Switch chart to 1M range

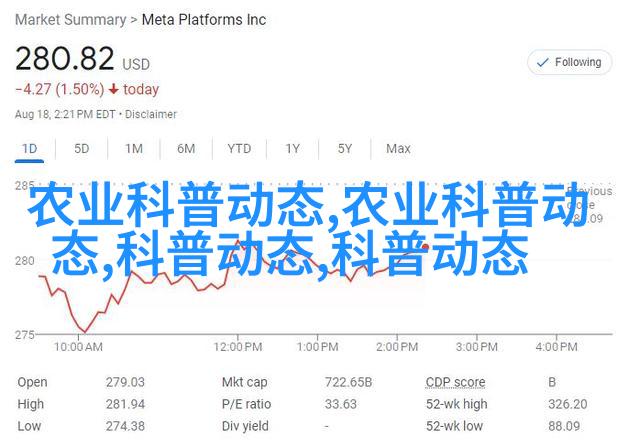tap(133, 148)
